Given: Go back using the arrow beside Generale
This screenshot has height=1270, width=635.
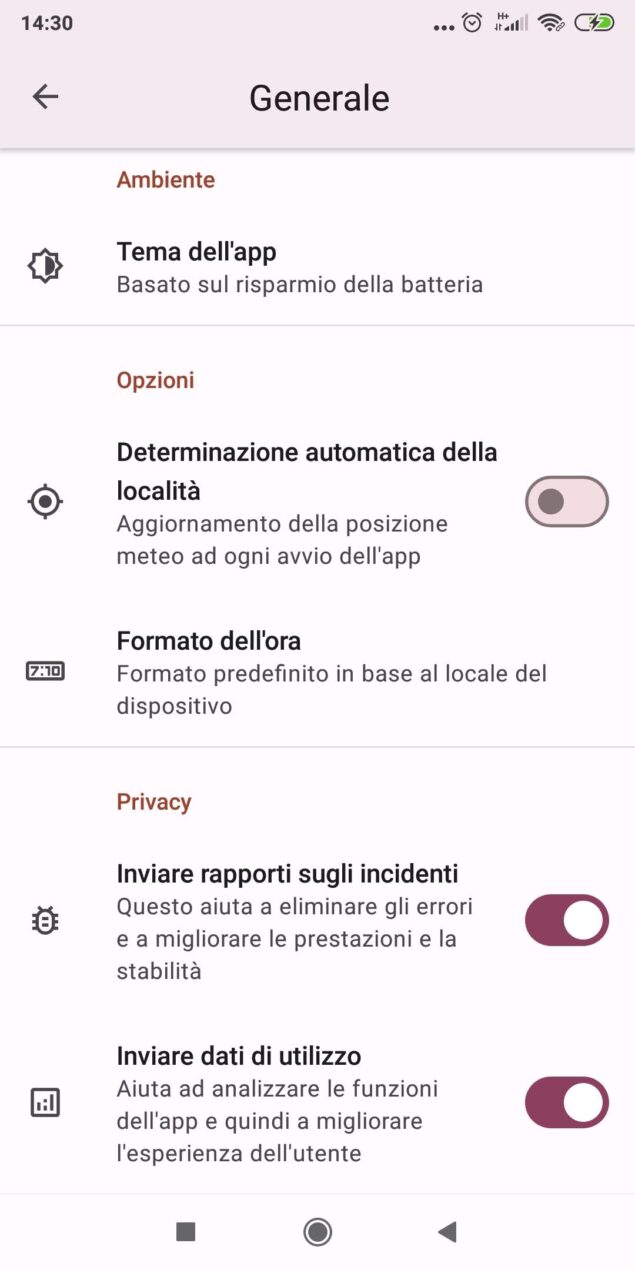Looking at the screenshot, I should click(x=45, y=96).
